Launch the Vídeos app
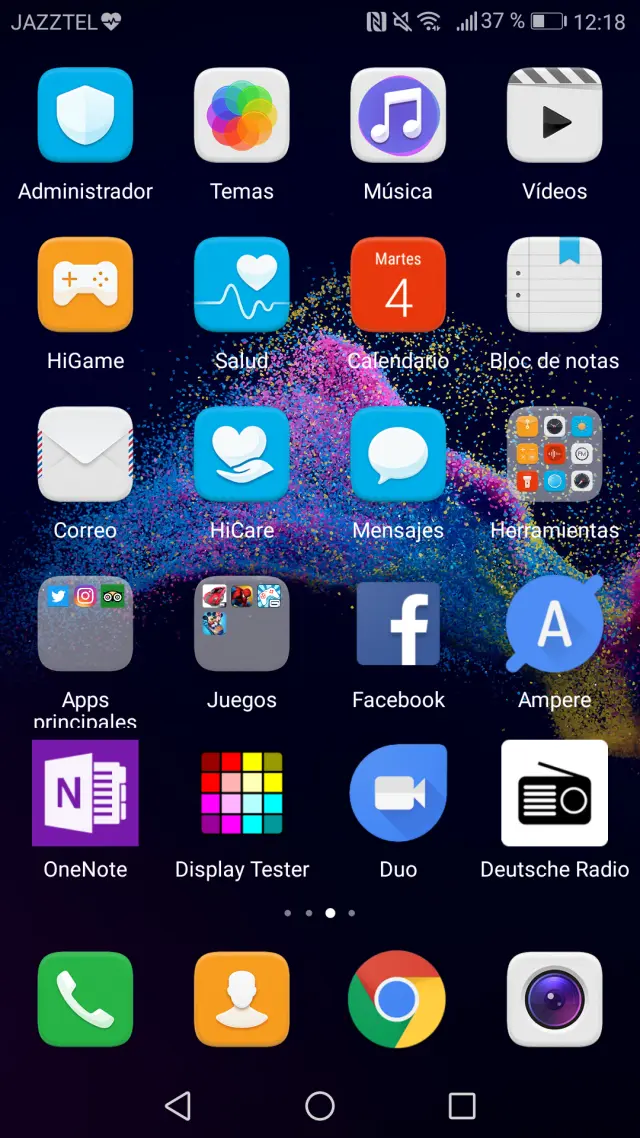 pos(555,115)
